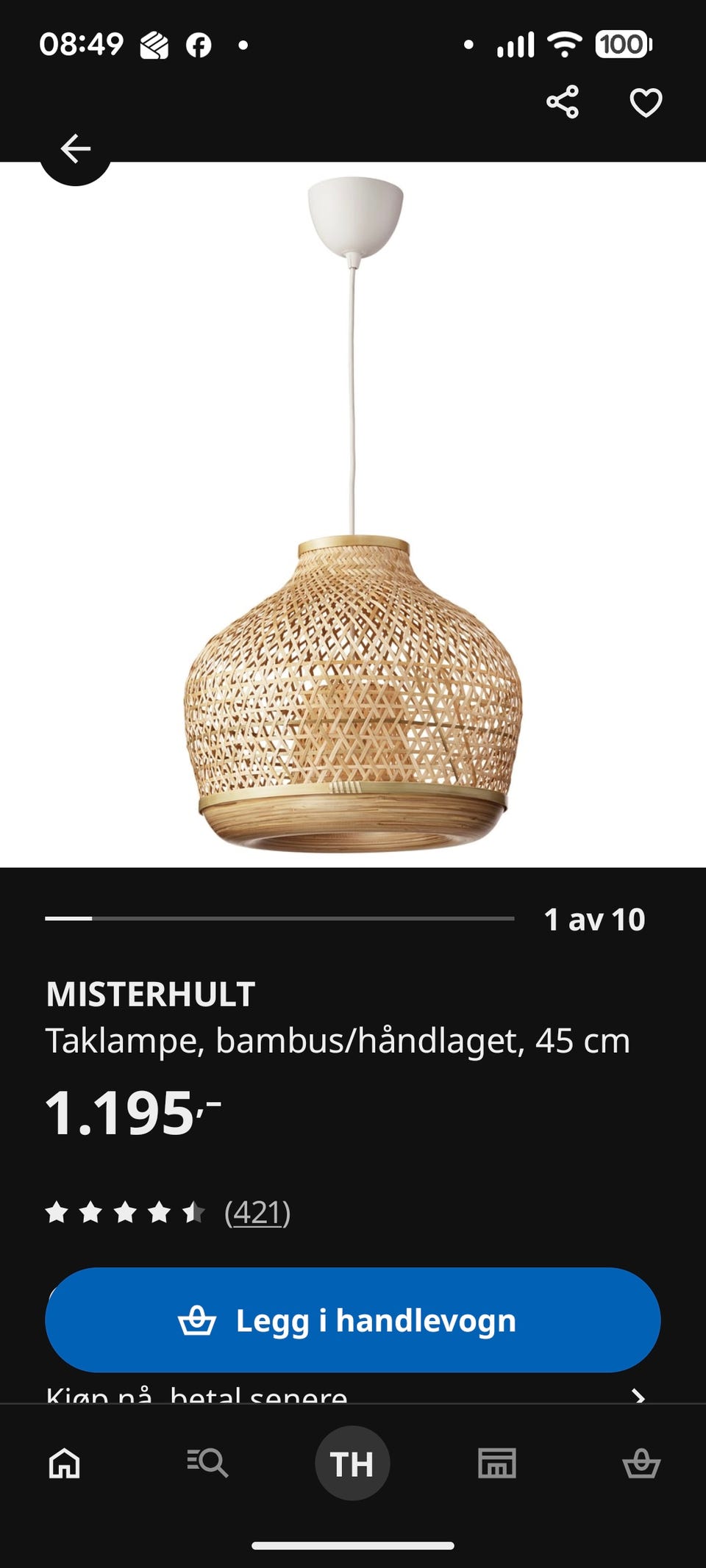Open the Home tab in bottom navigation
This screenshot has height=1568, width=706.
[x=65, y=1462]
